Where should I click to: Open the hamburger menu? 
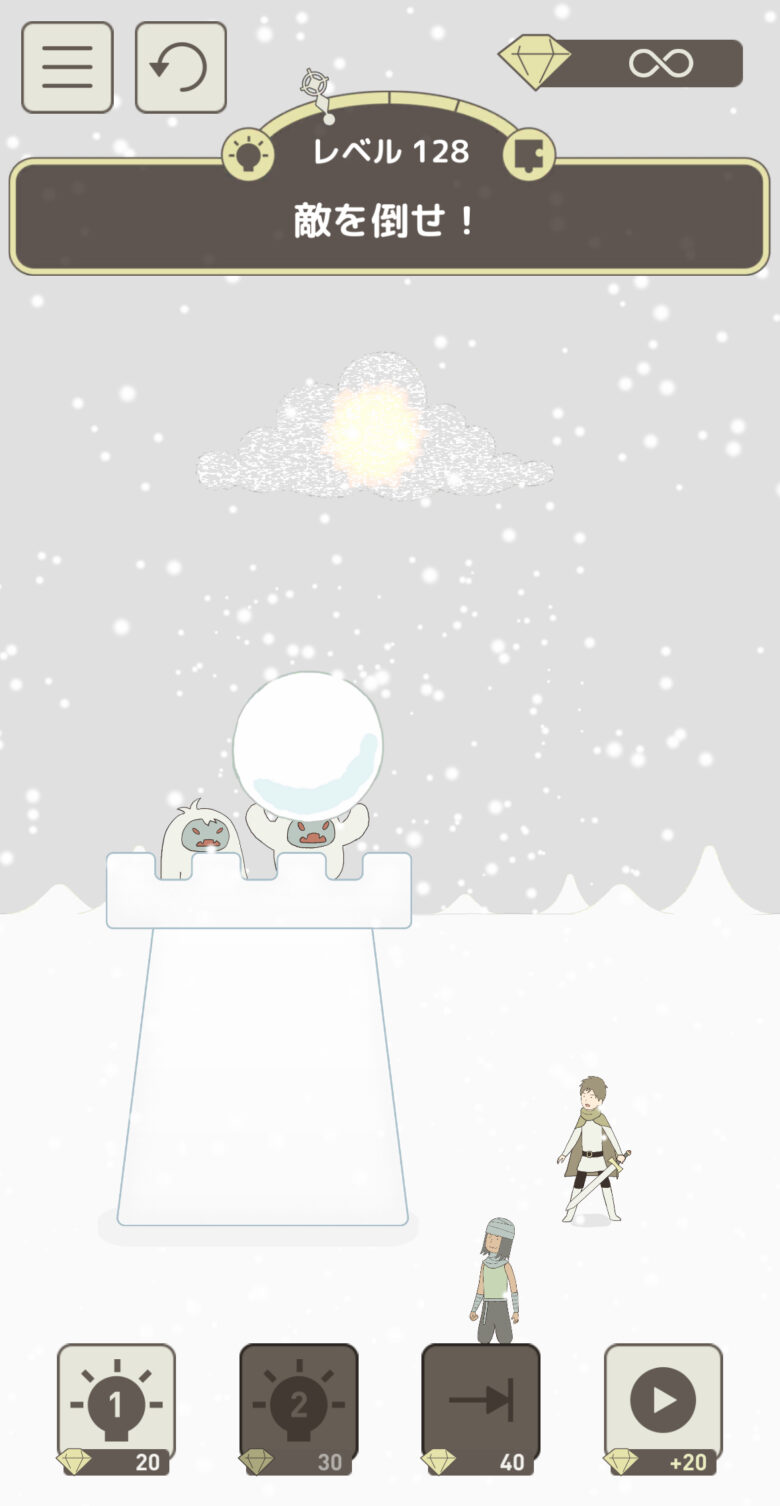coord(67,67)
